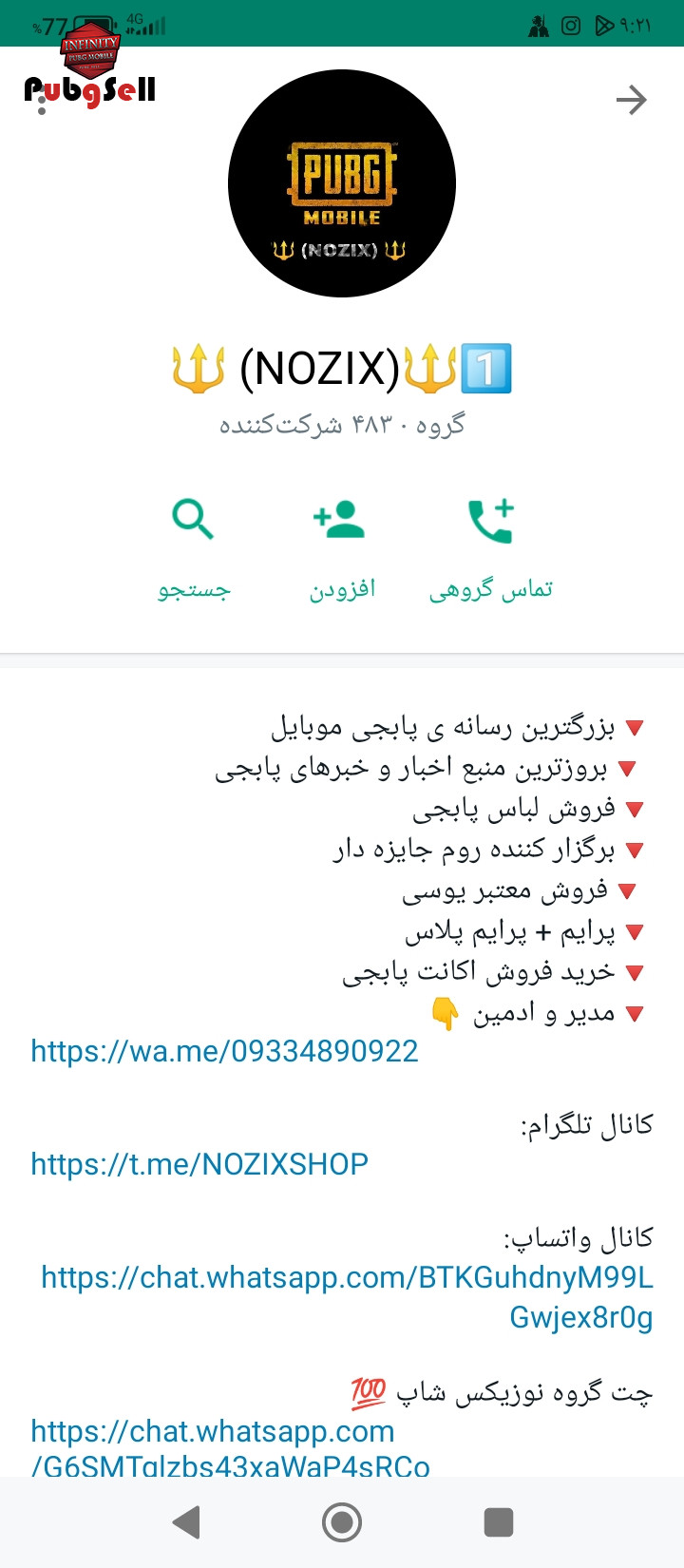684x1568 pixels.
Task: Open the wa.me/09334890922 admin link
Action: [x=225, y=1051]
